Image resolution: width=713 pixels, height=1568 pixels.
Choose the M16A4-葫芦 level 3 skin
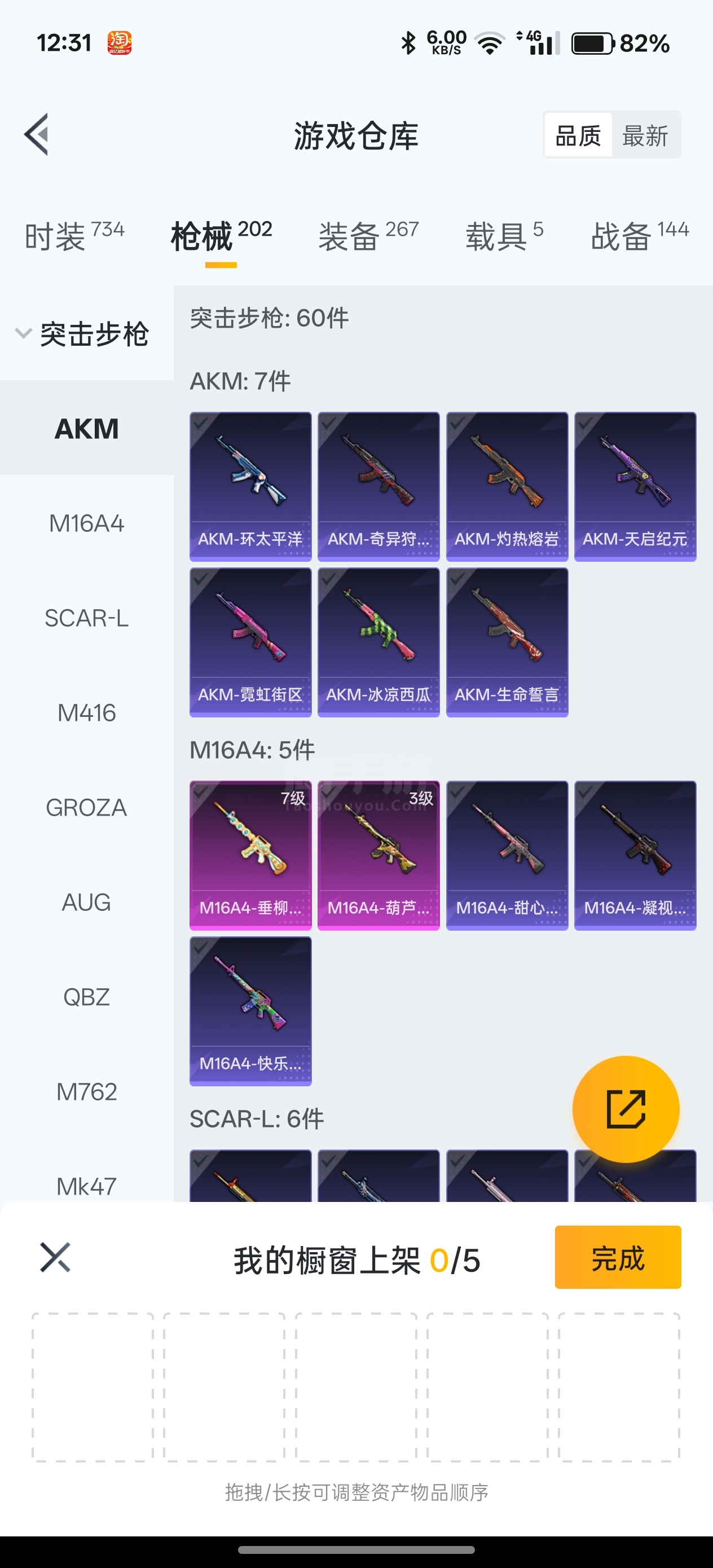point(378,855)
